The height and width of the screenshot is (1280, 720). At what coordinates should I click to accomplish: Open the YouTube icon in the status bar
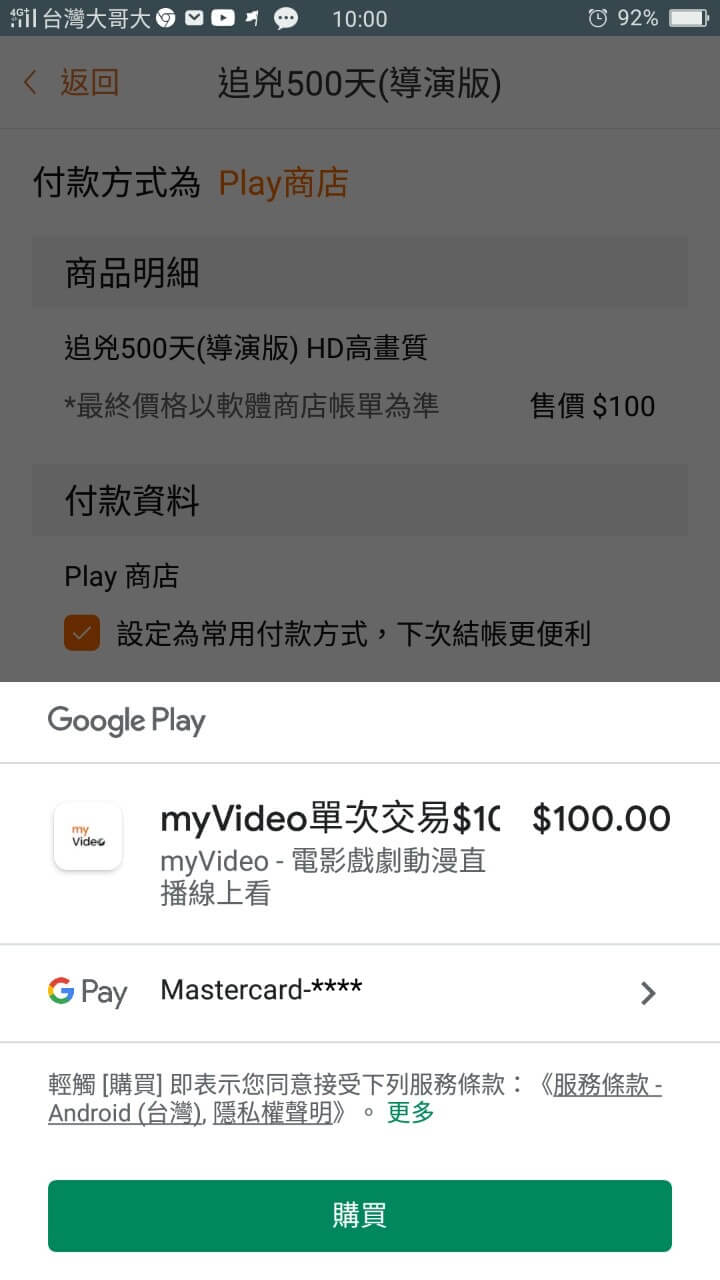[x=224, y=17]
